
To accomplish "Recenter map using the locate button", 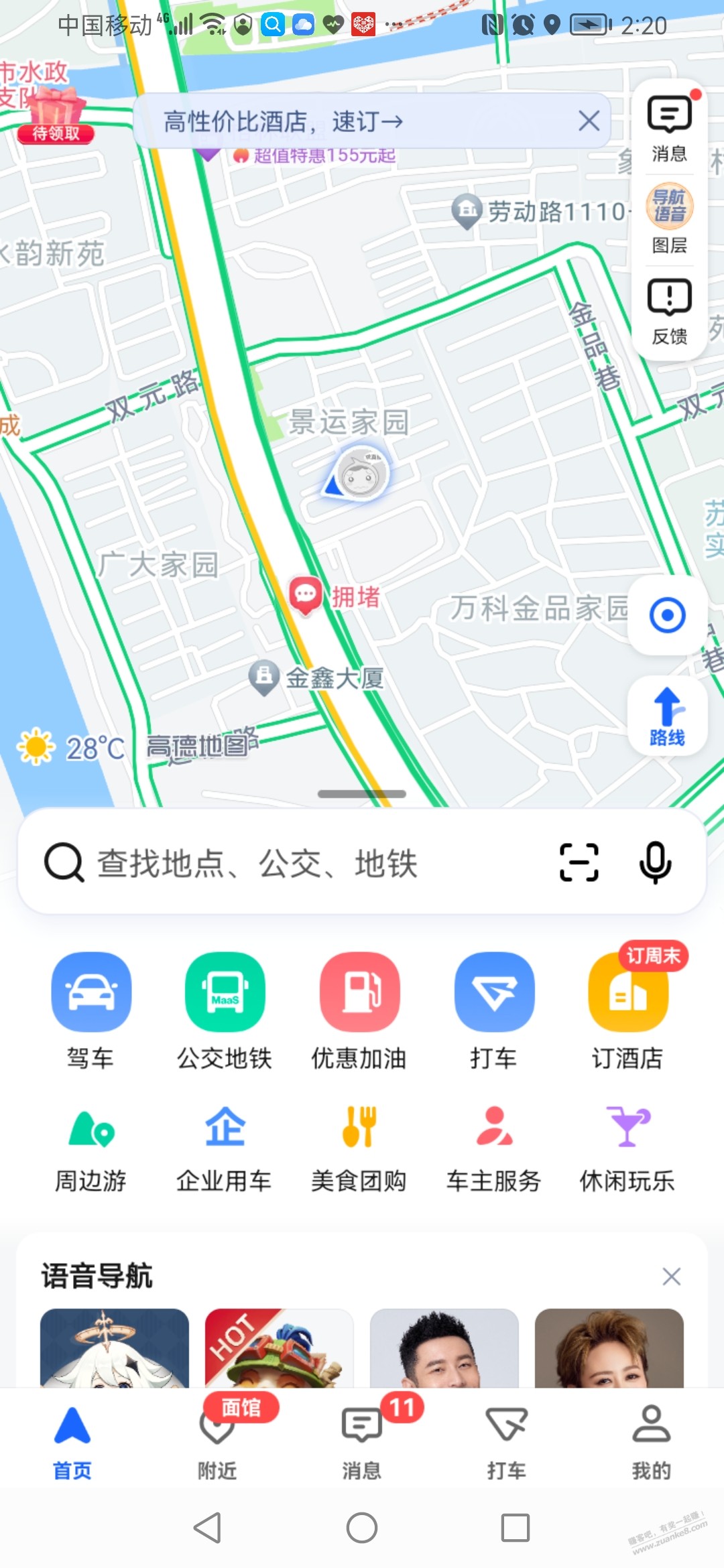I will tap(666, 614).
